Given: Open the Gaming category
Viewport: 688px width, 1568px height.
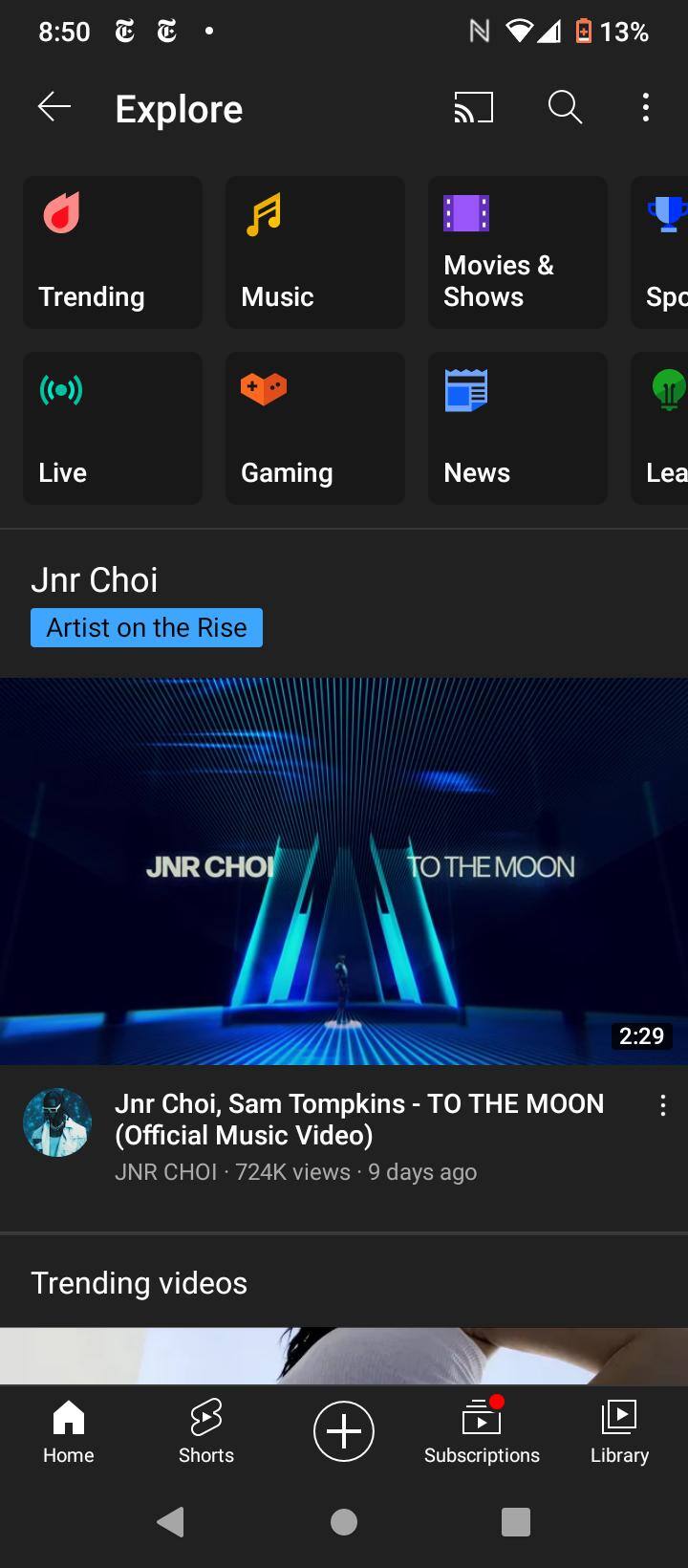Looking at the screenshot, I should (315, 428).
